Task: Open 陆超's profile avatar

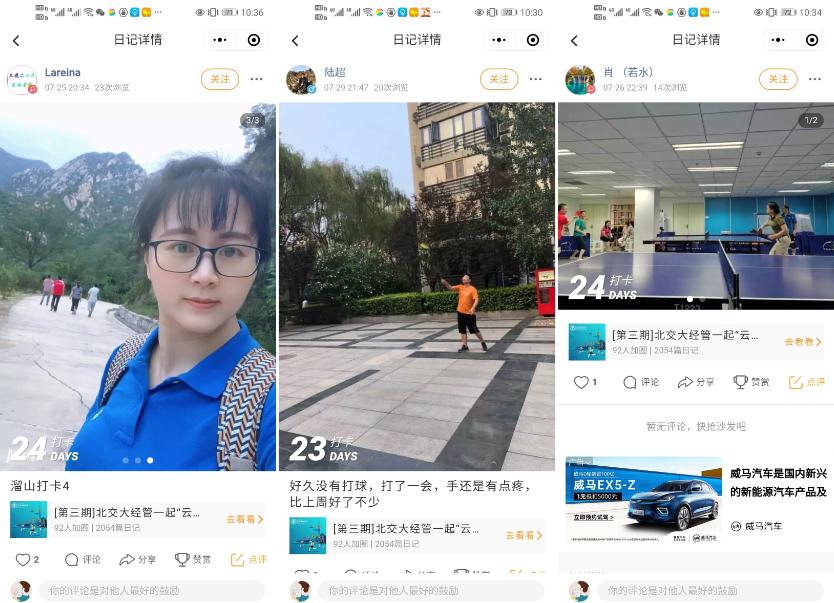Action: click(x=301, y=80)
